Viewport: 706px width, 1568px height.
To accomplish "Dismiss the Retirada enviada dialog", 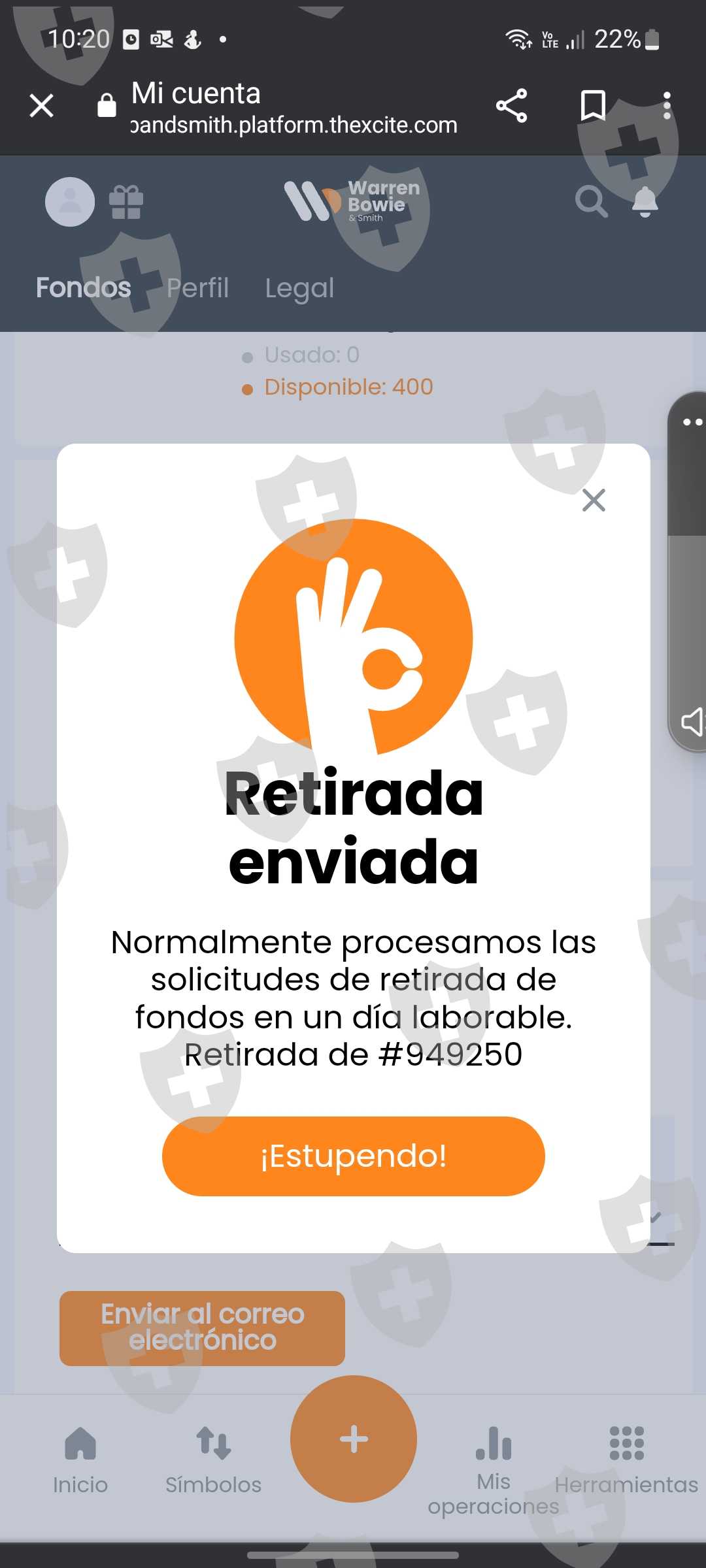I will 593,500.
